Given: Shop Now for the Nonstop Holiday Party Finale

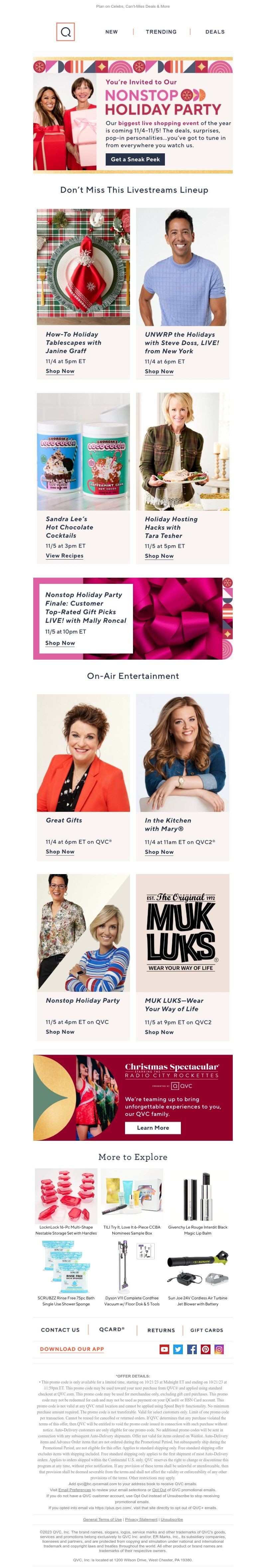Looking at the screenshot, I should click(x=60, y=643).
